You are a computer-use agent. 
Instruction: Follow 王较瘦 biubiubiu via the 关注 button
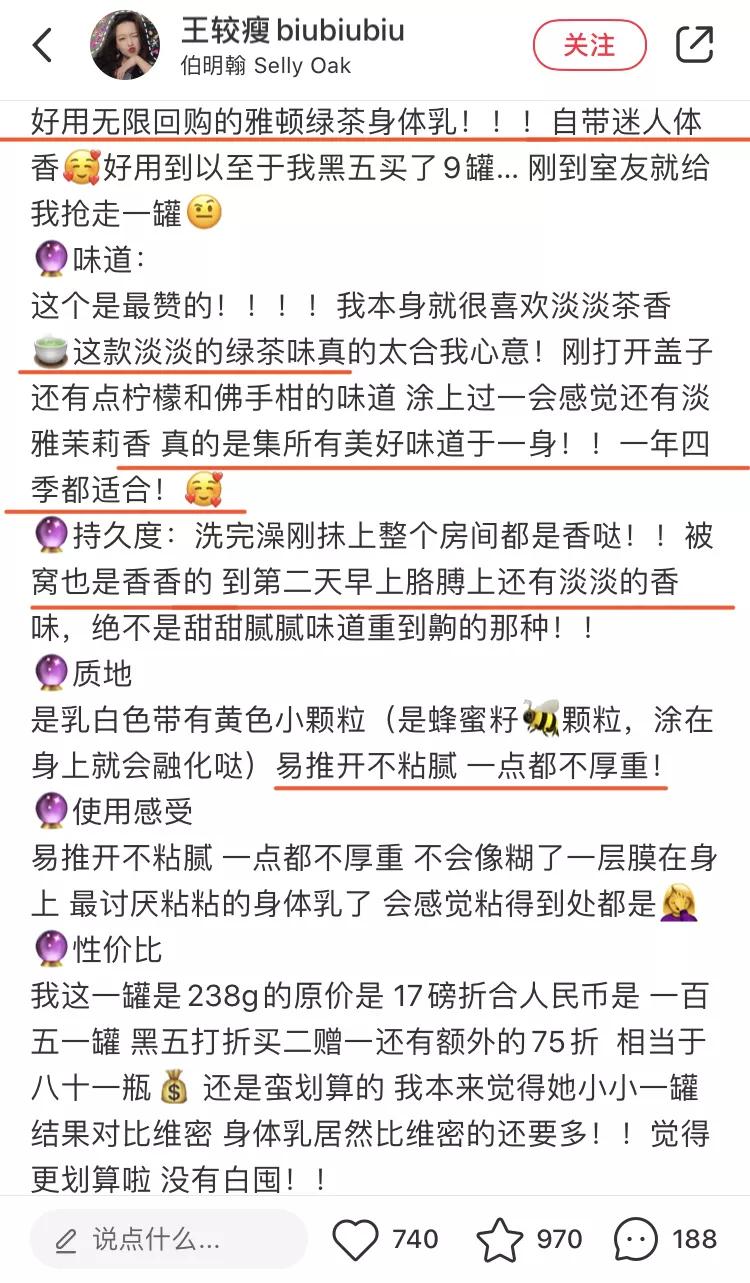[590, 45]
